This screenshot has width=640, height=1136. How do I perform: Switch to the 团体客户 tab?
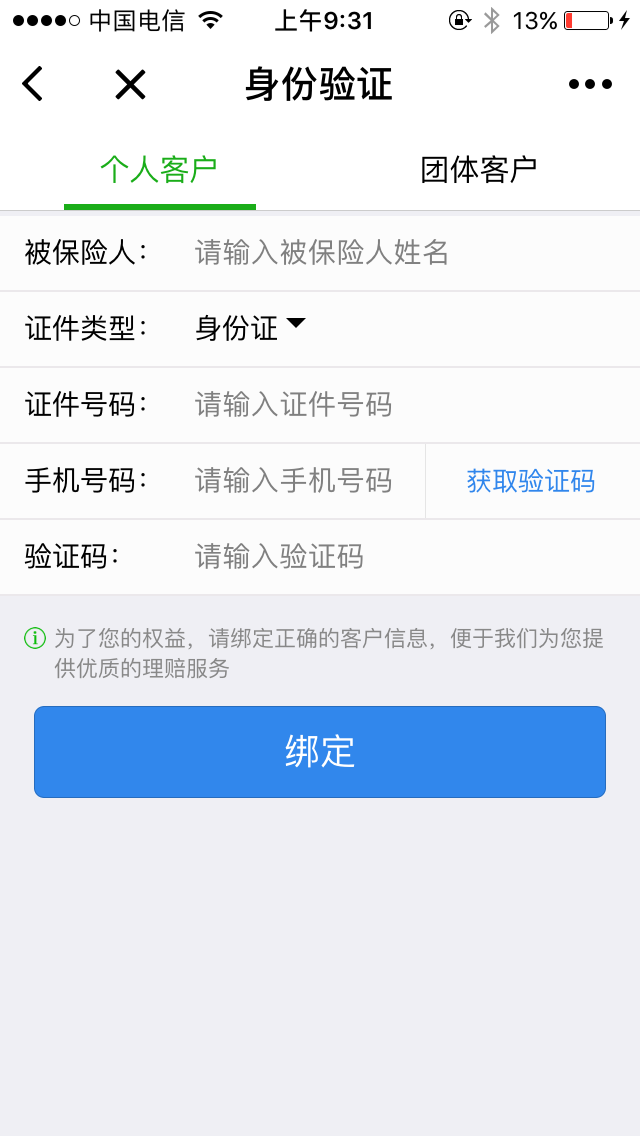479,170
